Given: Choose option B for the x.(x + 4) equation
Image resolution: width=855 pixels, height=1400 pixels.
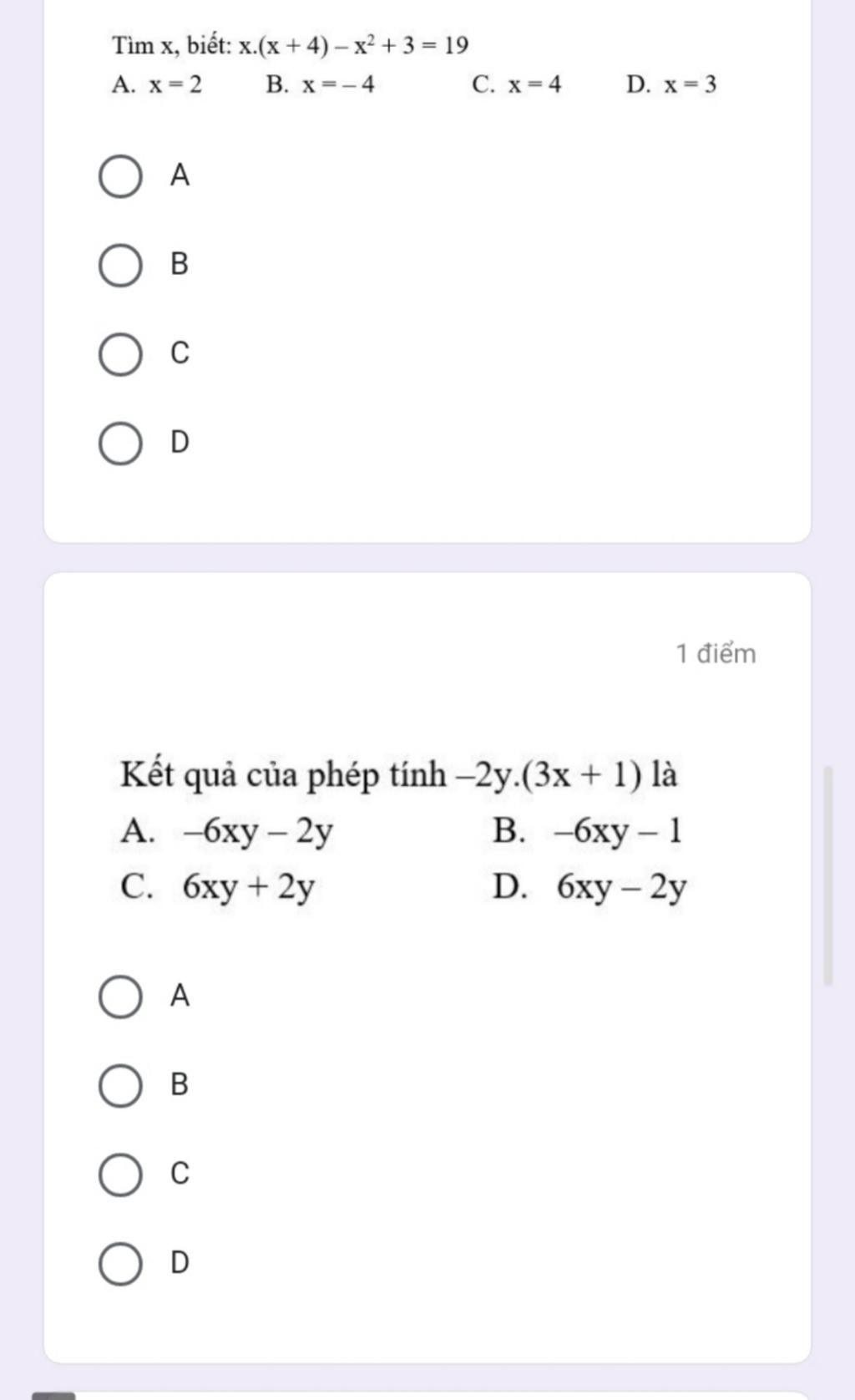Looking at the screenshot, I should [120, 266].
